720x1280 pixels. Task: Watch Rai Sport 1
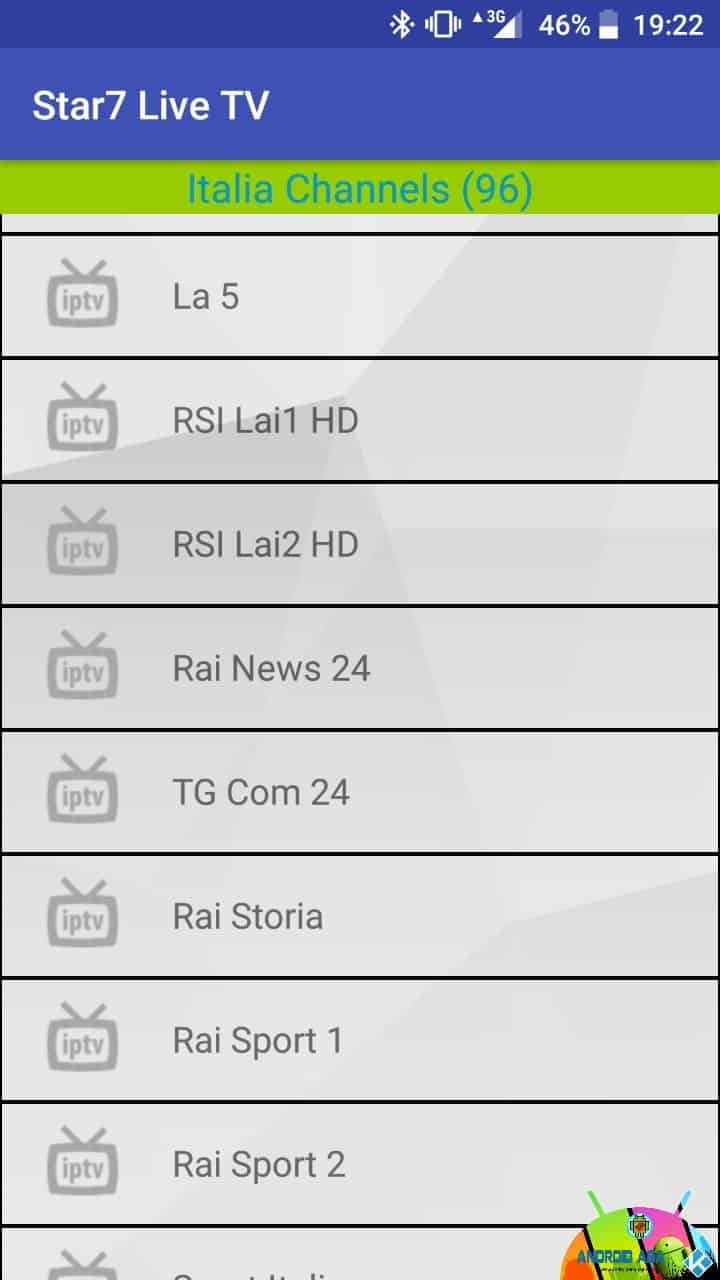[360, 1040]
